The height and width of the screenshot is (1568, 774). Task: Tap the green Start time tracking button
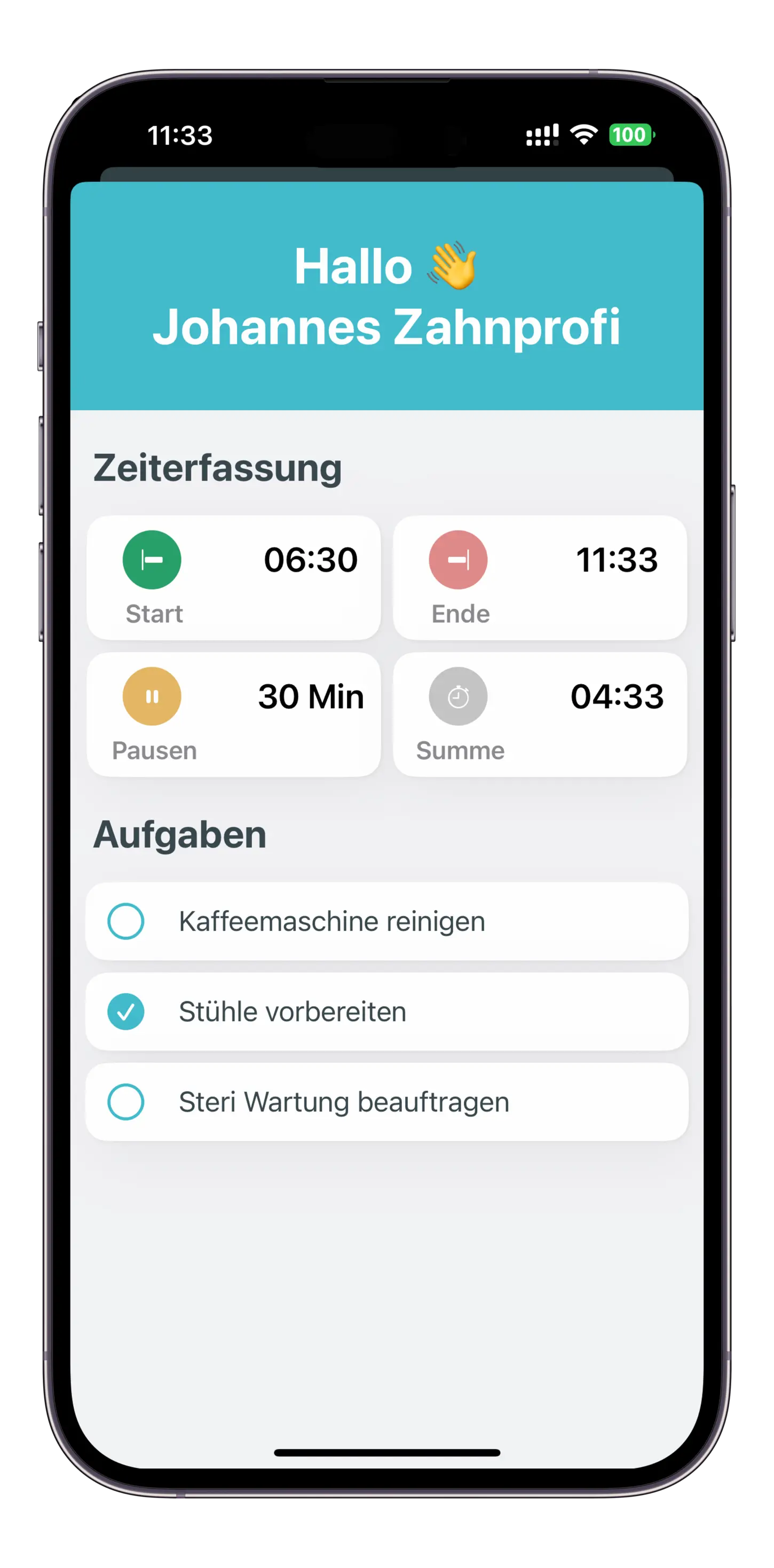point(152,559)
